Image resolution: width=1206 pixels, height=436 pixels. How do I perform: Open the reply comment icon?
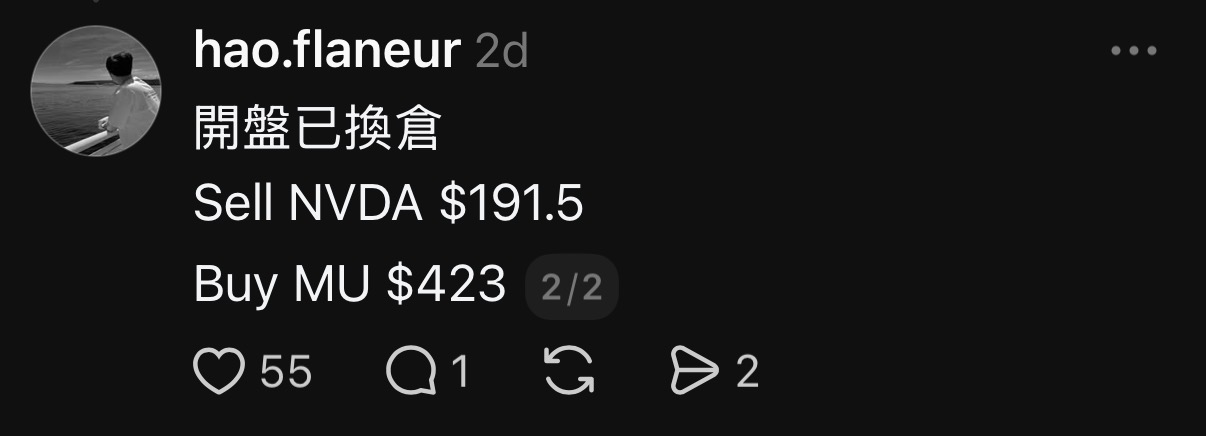tap(411, 373)
